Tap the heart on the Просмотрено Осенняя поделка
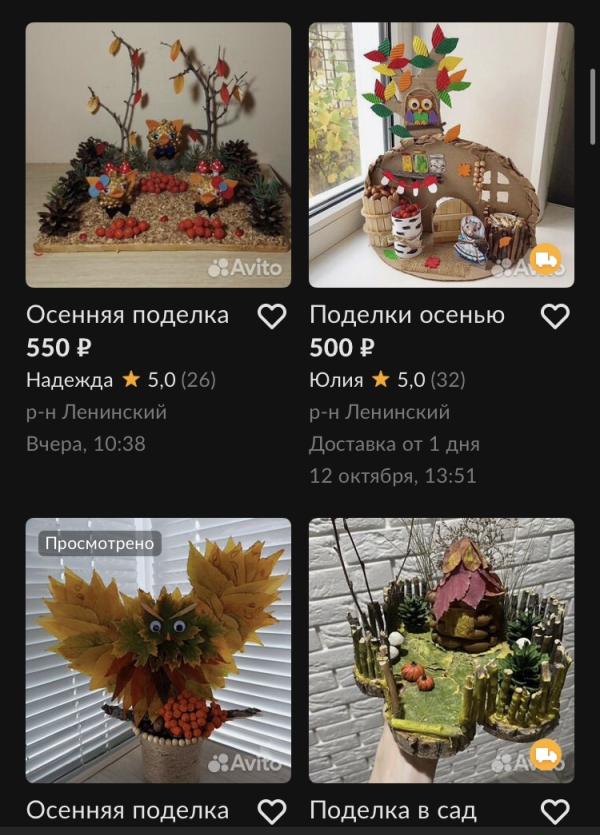The image size is (600, 835). [x=272, y=811]
